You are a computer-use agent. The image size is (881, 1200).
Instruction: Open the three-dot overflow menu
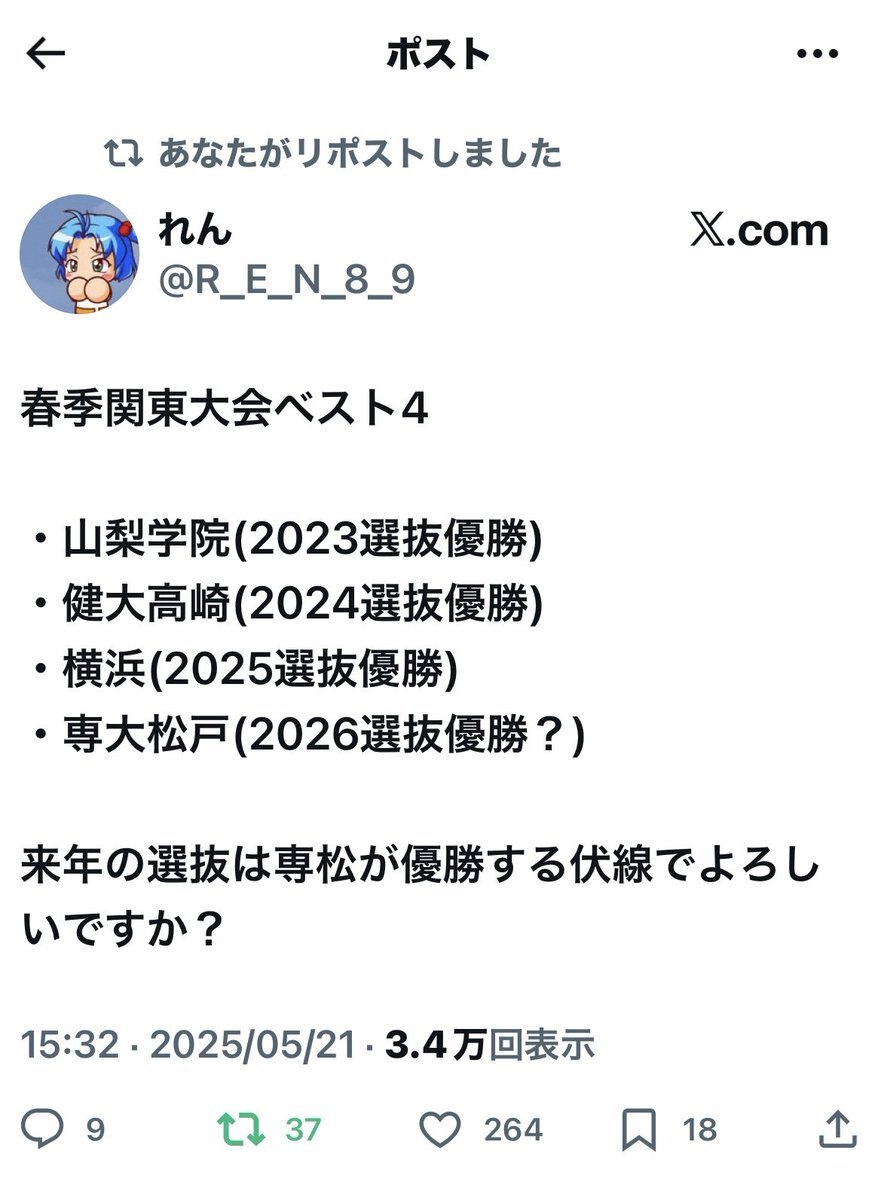pos(817,55)
